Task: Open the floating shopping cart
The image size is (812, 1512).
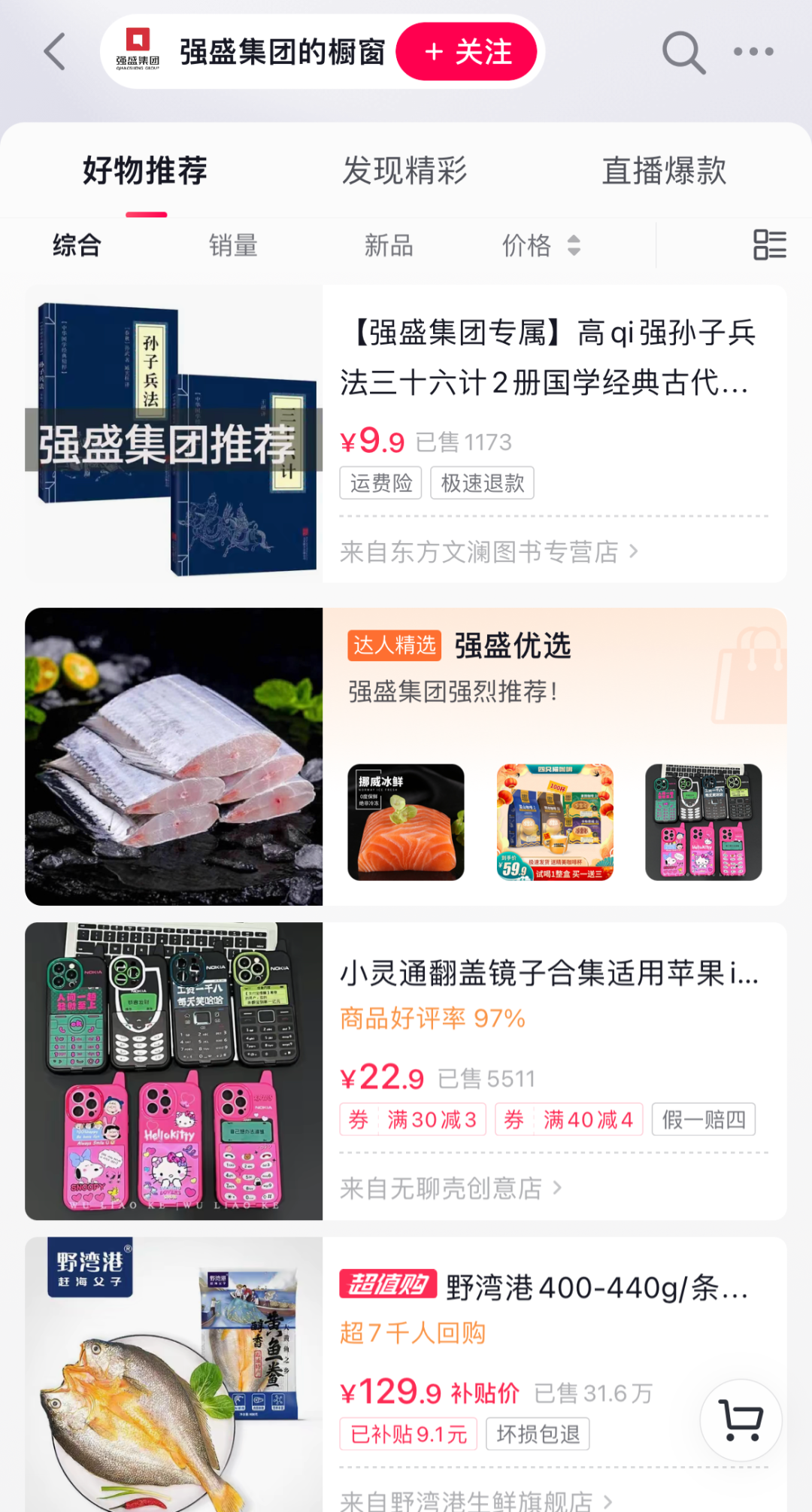Action: coord(741,1420)
